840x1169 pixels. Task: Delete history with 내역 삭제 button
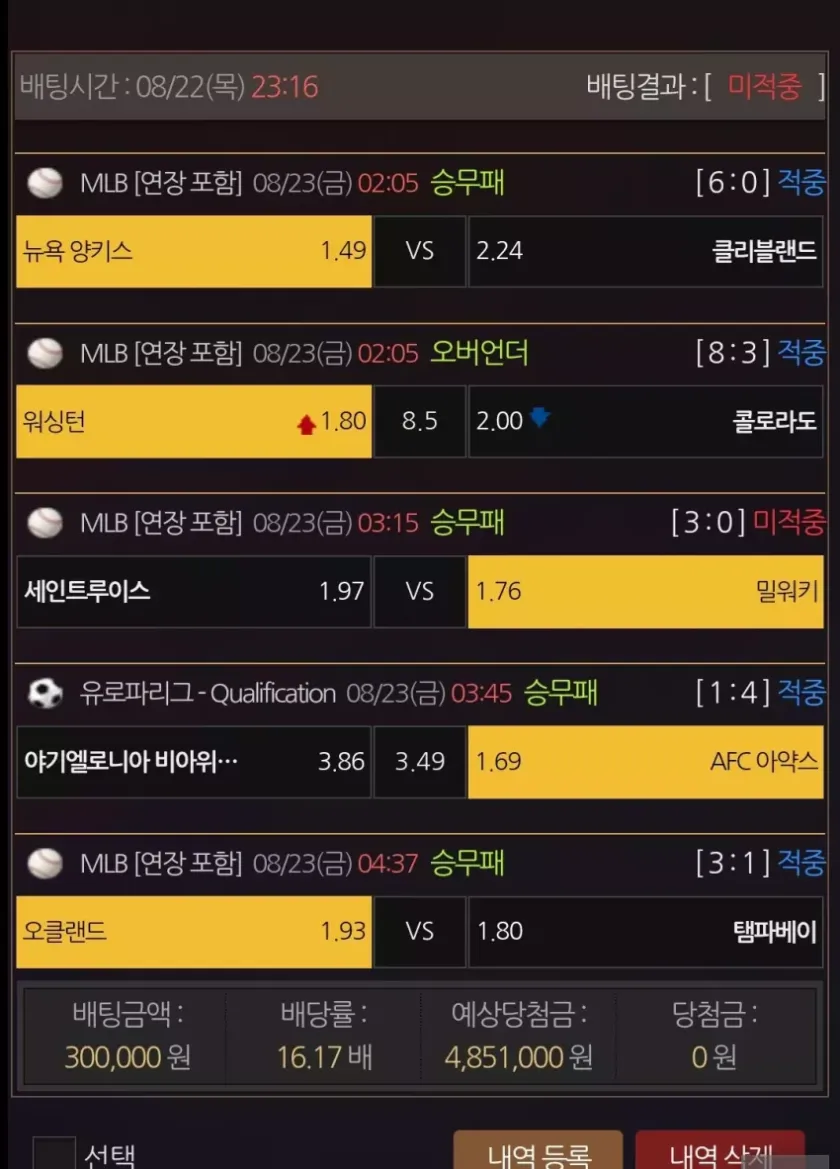[720, 1153]
